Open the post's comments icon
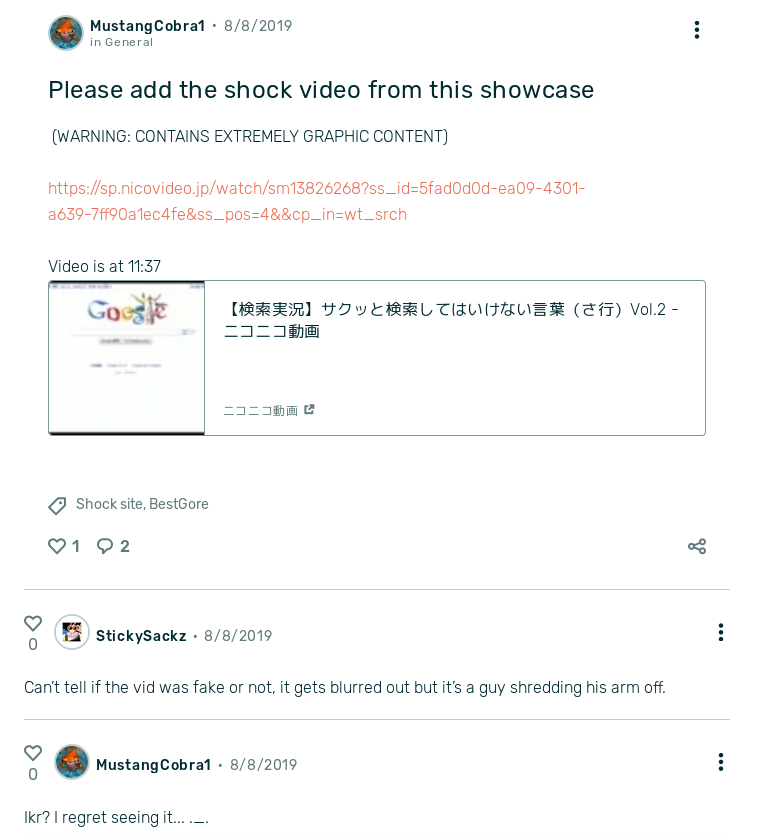Screen dimensions: 769x840 point(105,546)
